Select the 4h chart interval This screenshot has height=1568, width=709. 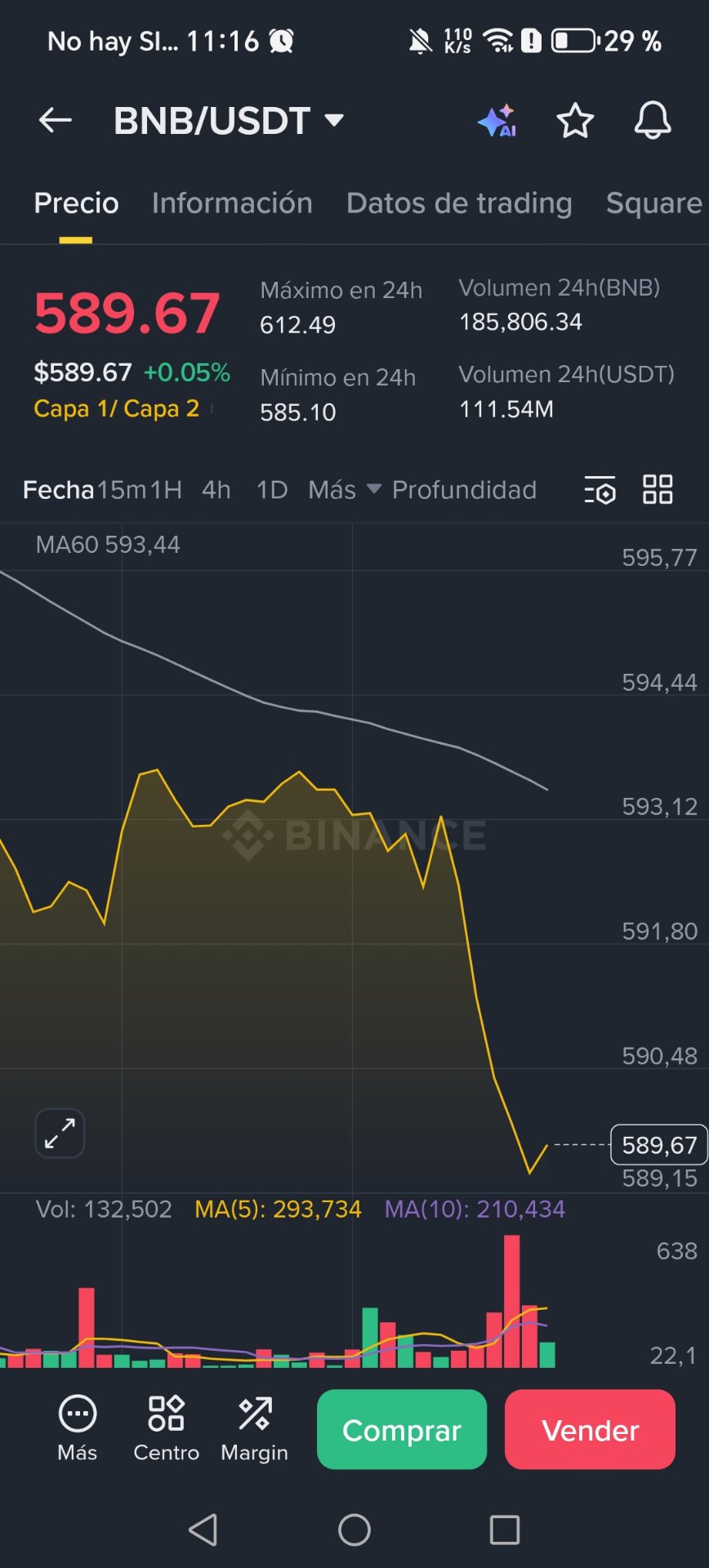[x=216, y=490]
